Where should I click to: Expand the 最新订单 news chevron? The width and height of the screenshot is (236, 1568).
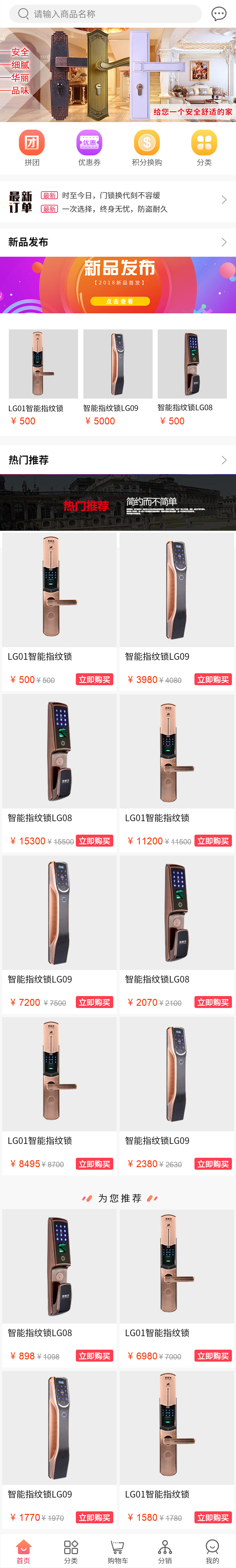tap(224, 200)
